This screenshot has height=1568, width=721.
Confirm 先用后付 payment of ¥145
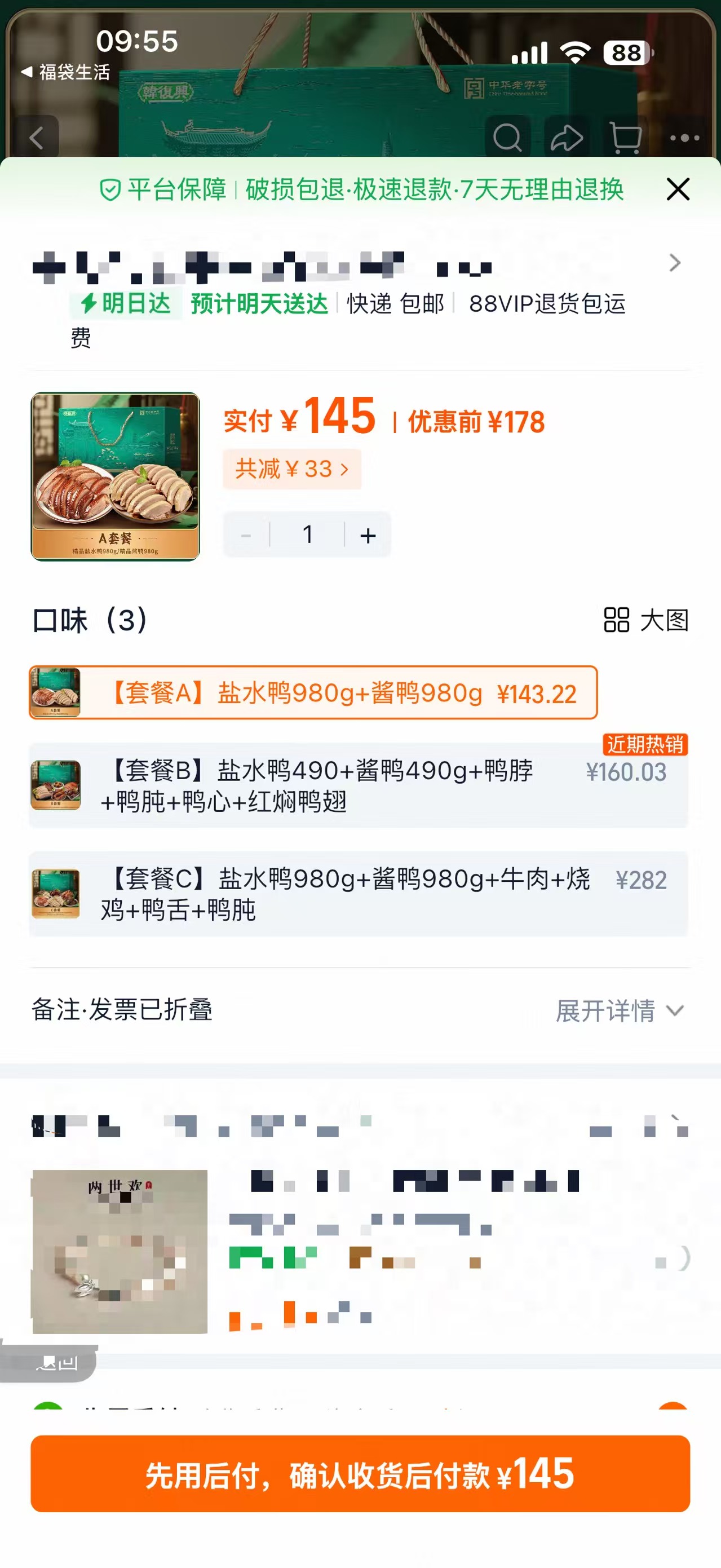(x=360, y=1474)
